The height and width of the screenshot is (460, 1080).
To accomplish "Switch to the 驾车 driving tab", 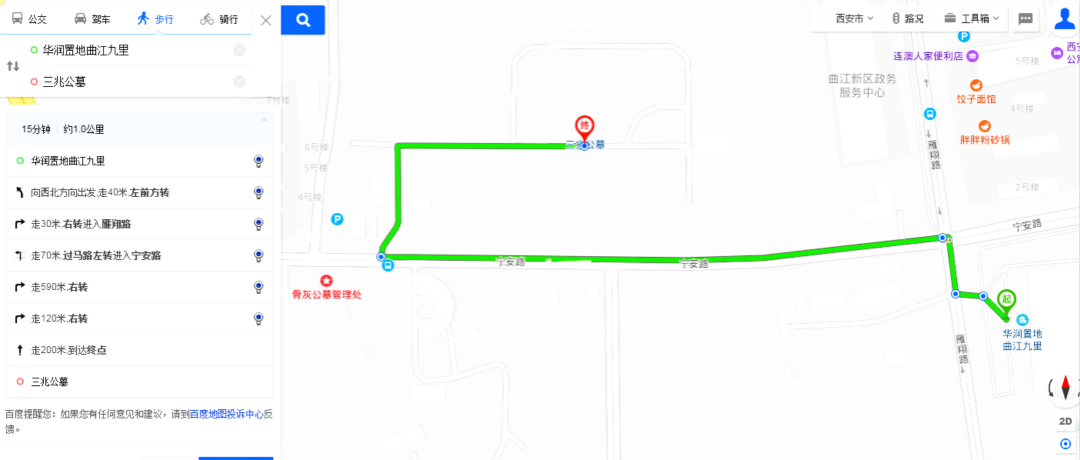I will 93,19.
